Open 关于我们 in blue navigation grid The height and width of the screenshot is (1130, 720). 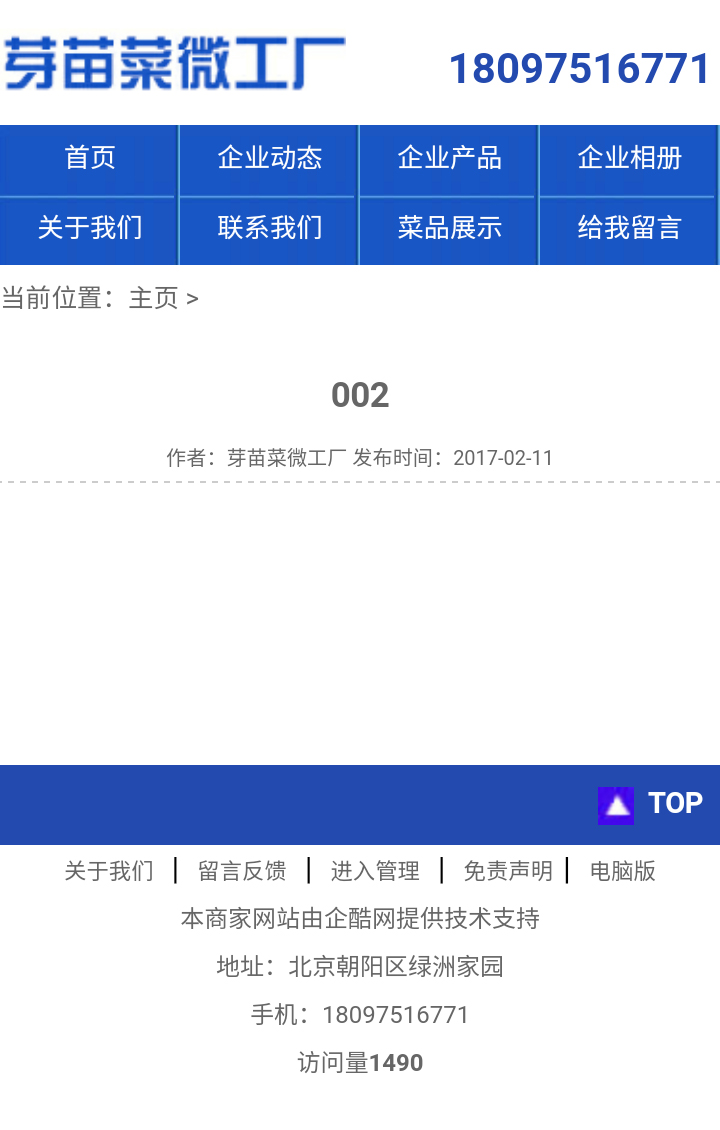click(90, 228)
